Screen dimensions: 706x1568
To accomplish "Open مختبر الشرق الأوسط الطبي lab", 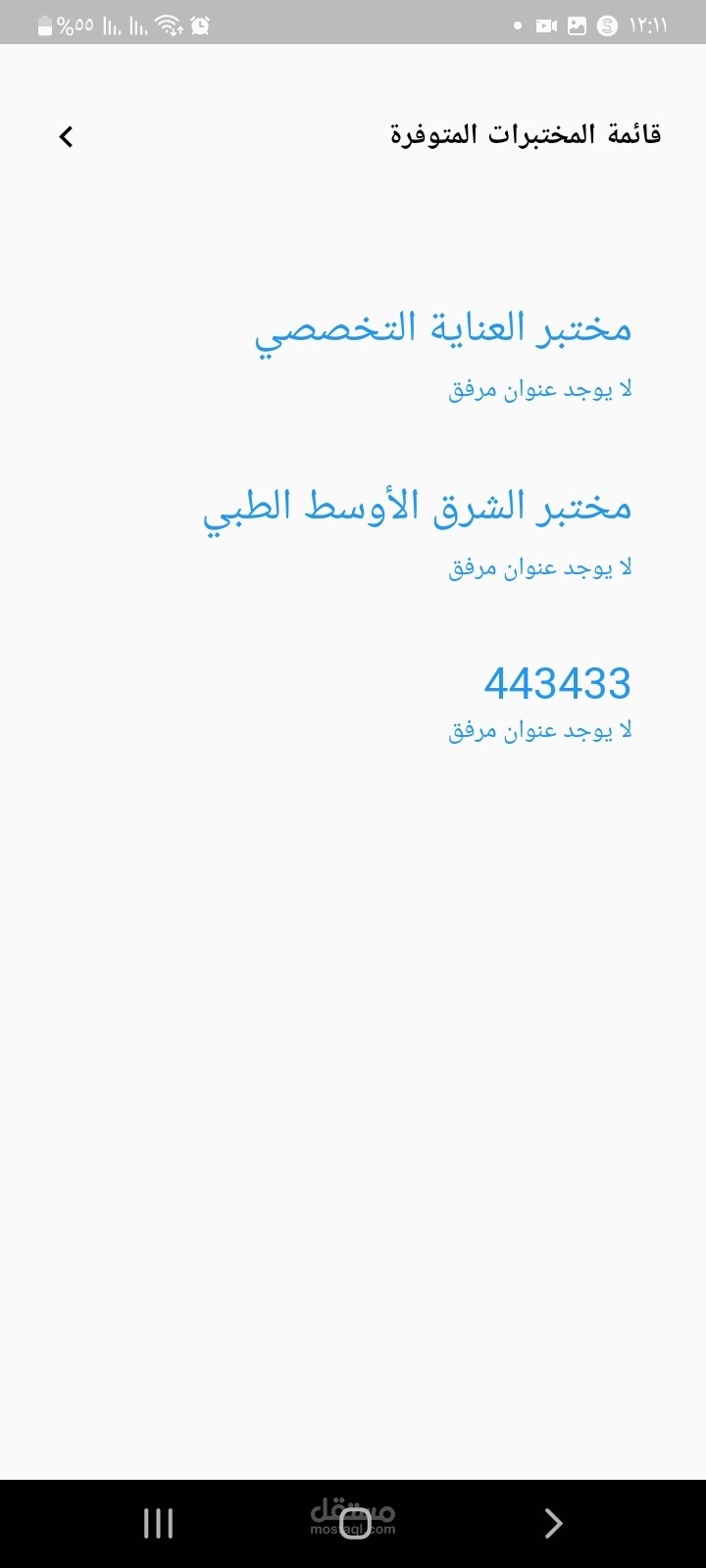I will coord(417,509).
